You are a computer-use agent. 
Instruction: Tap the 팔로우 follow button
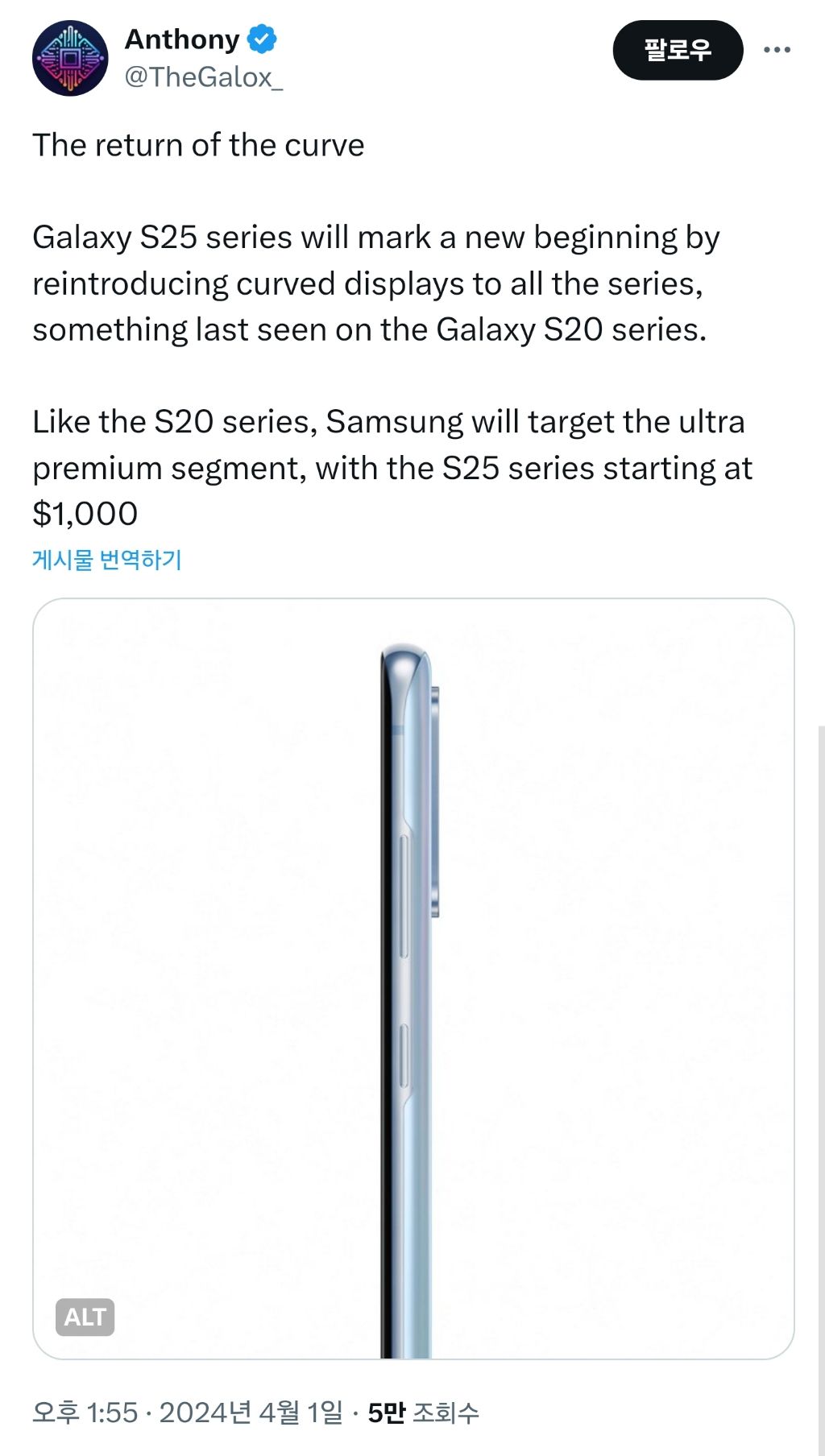pyautogui.click(x=678, y=50)
